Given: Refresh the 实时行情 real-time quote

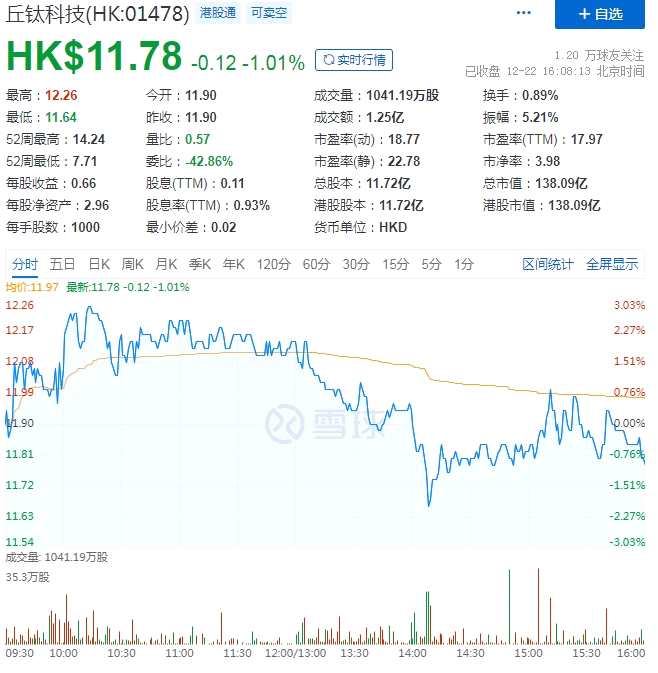Looking at the screenshot, I should [x=354, y=61].
